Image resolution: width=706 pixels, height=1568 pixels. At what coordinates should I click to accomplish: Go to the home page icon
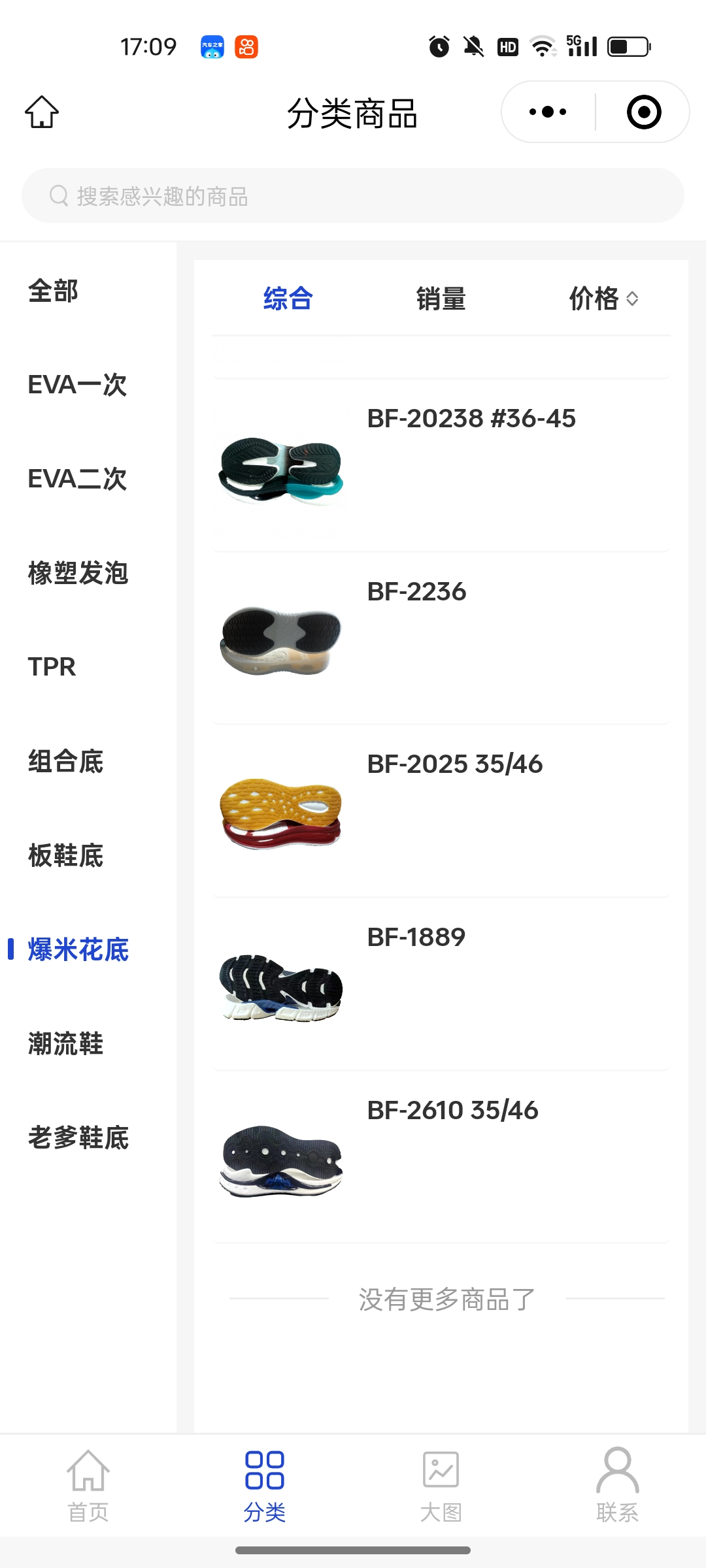pos(42,112)
